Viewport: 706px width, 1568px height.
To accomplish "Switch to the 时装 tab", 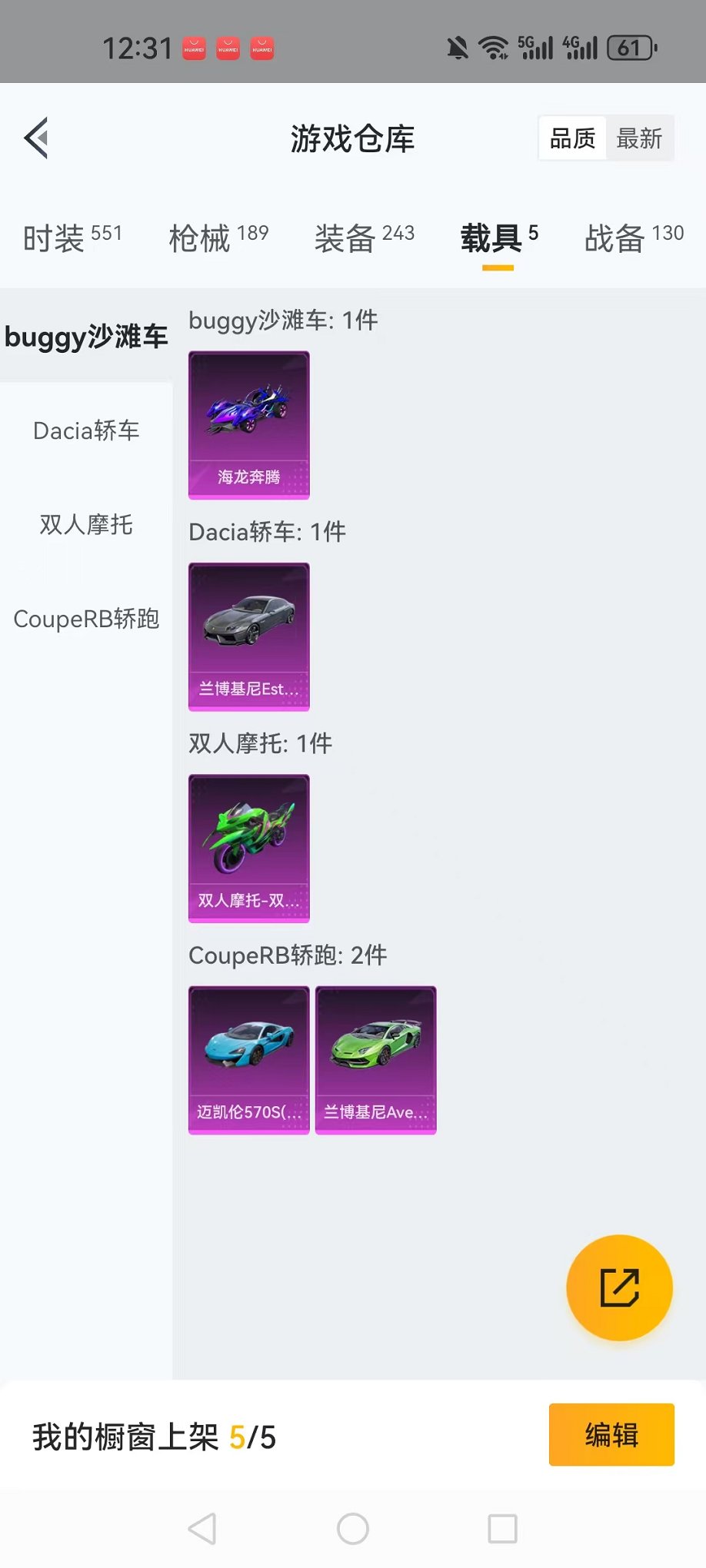I will pos(72,238).
